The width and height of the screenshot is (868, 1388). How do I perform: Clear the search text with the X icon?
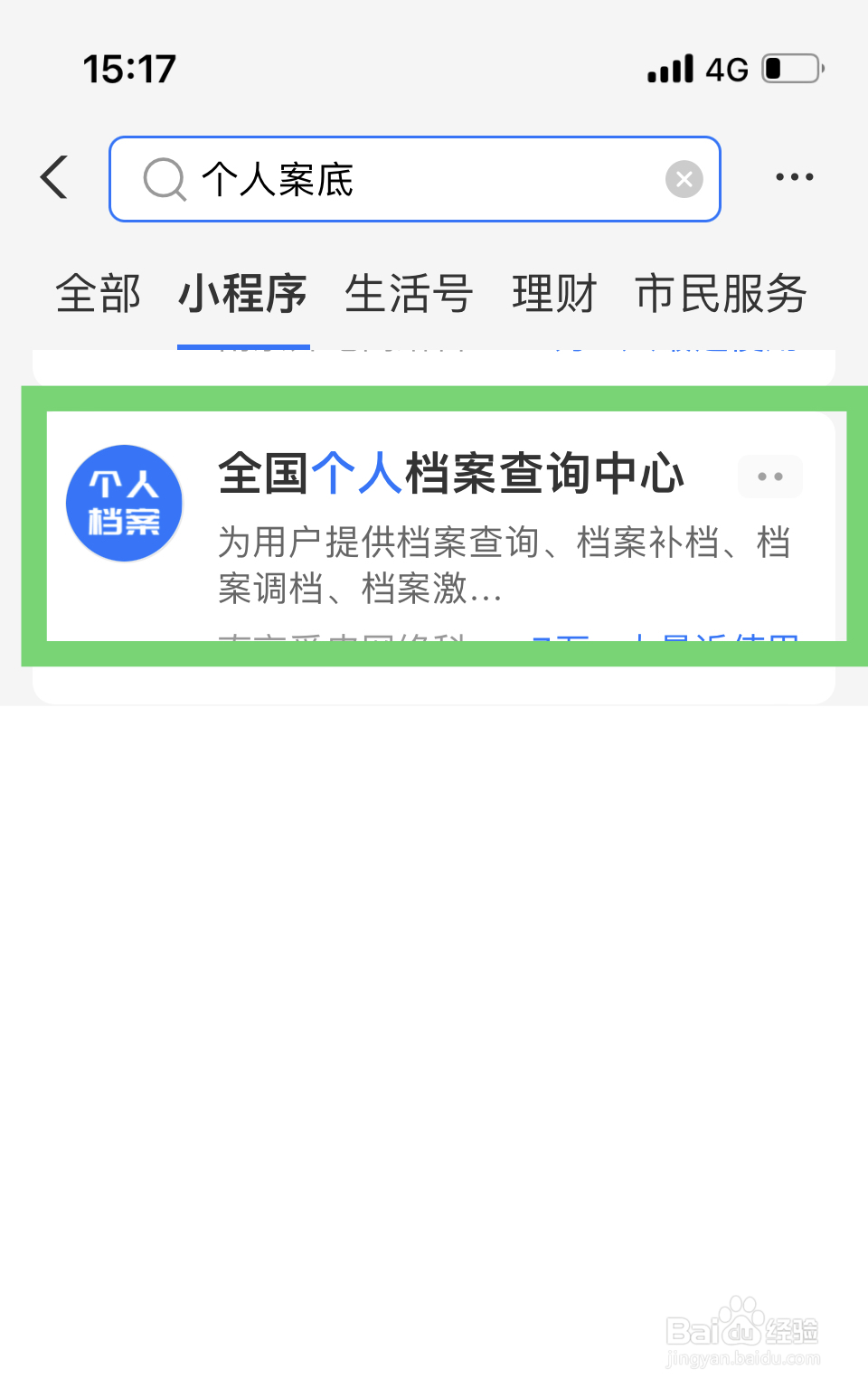[684, 179]
